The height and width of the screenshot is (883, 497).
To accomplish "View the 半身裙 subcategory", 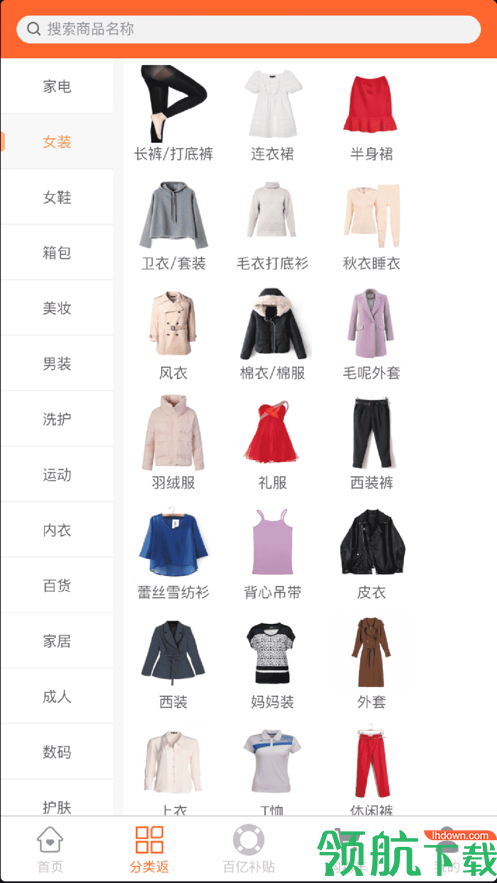I will pyautogui.click(x=371, y=114).
